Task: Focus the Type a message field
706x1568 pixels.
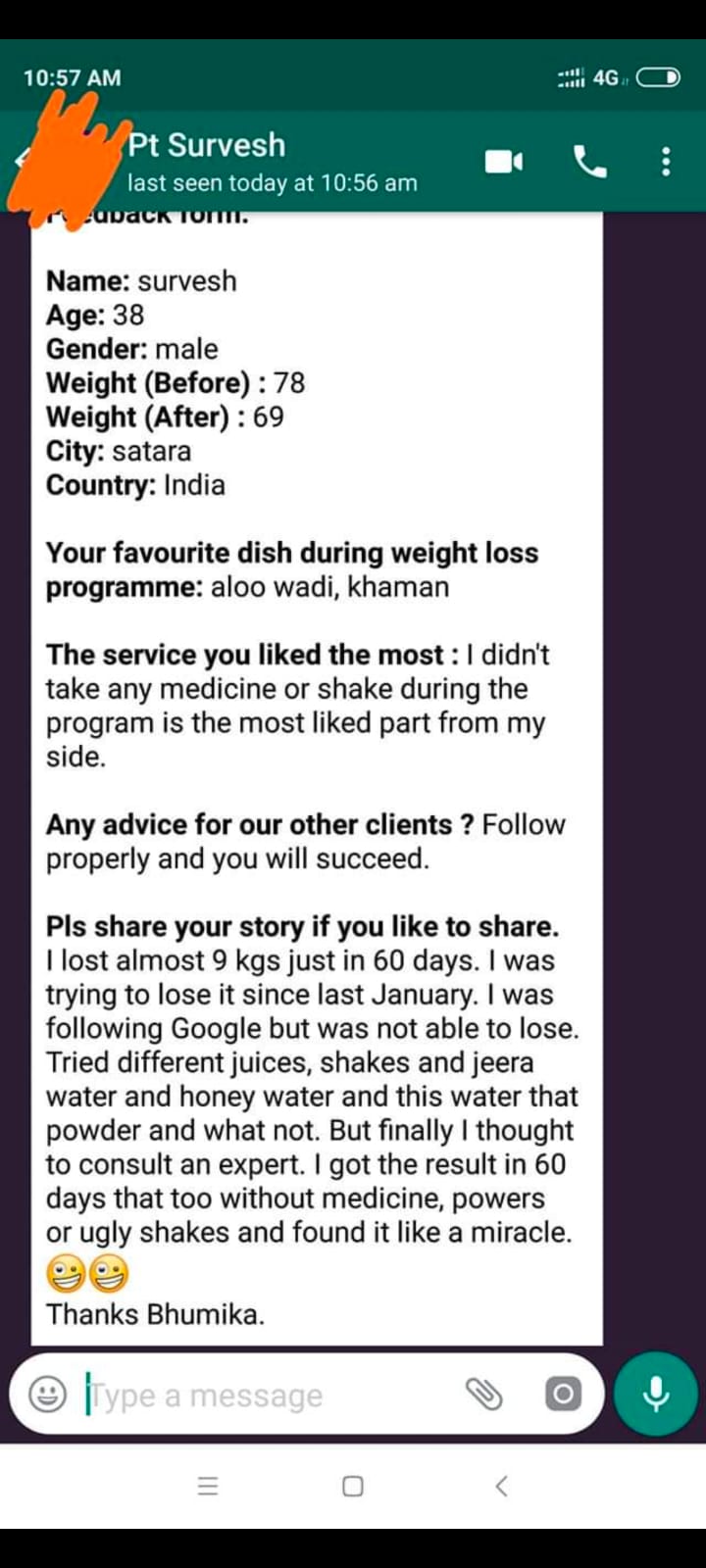Action: [265, 1395]
